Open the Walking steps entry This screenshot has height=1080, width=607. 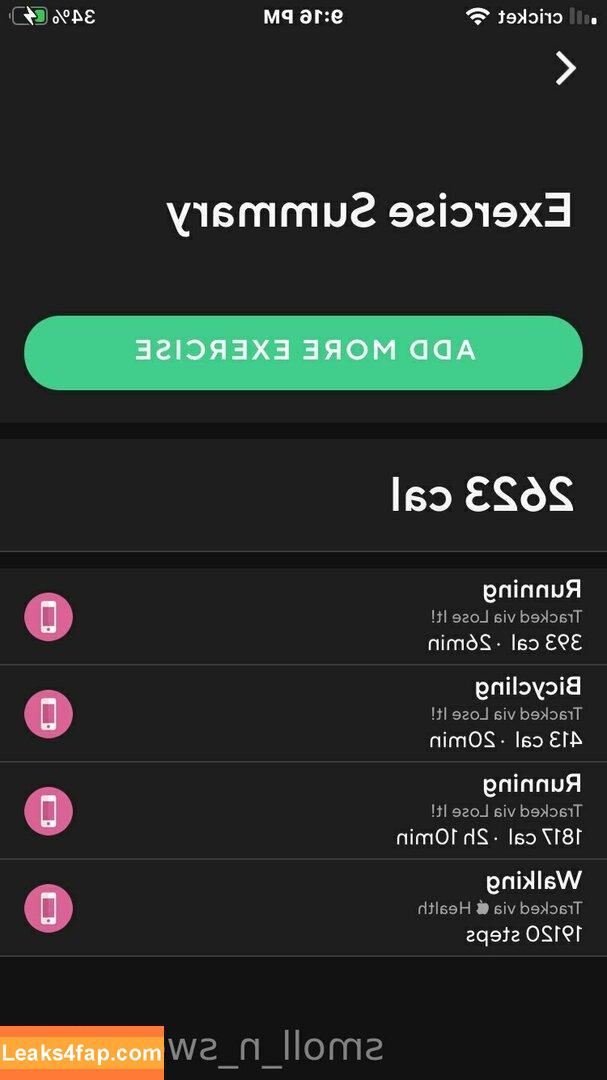click(x=303, y=908)
